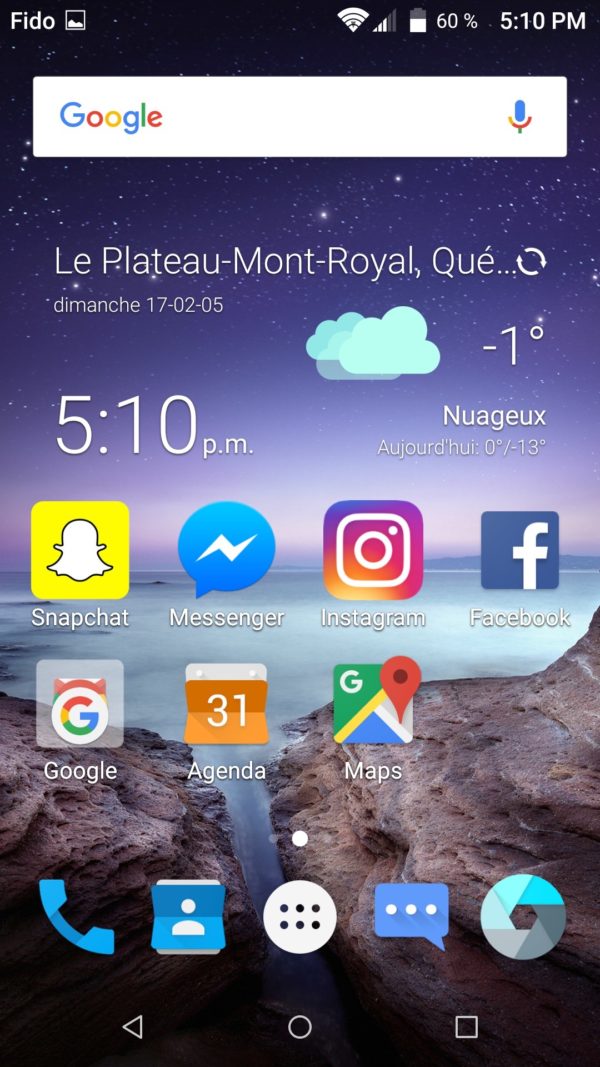Screen dimensions: 600x1067
Task: Open the contacts app in the dock
Action: pos(187,916)
